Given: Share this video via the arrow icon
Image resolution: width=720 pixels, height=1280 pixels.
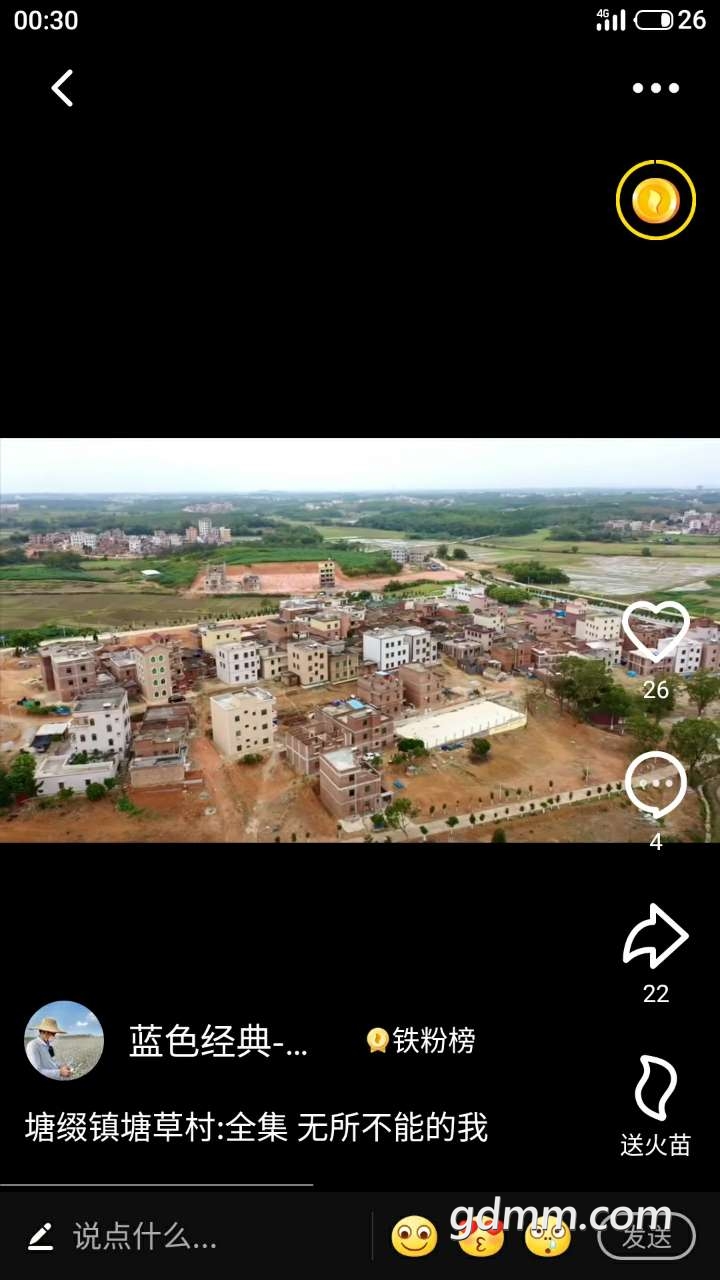Looking at the screenshot, I should click(655, 937).
